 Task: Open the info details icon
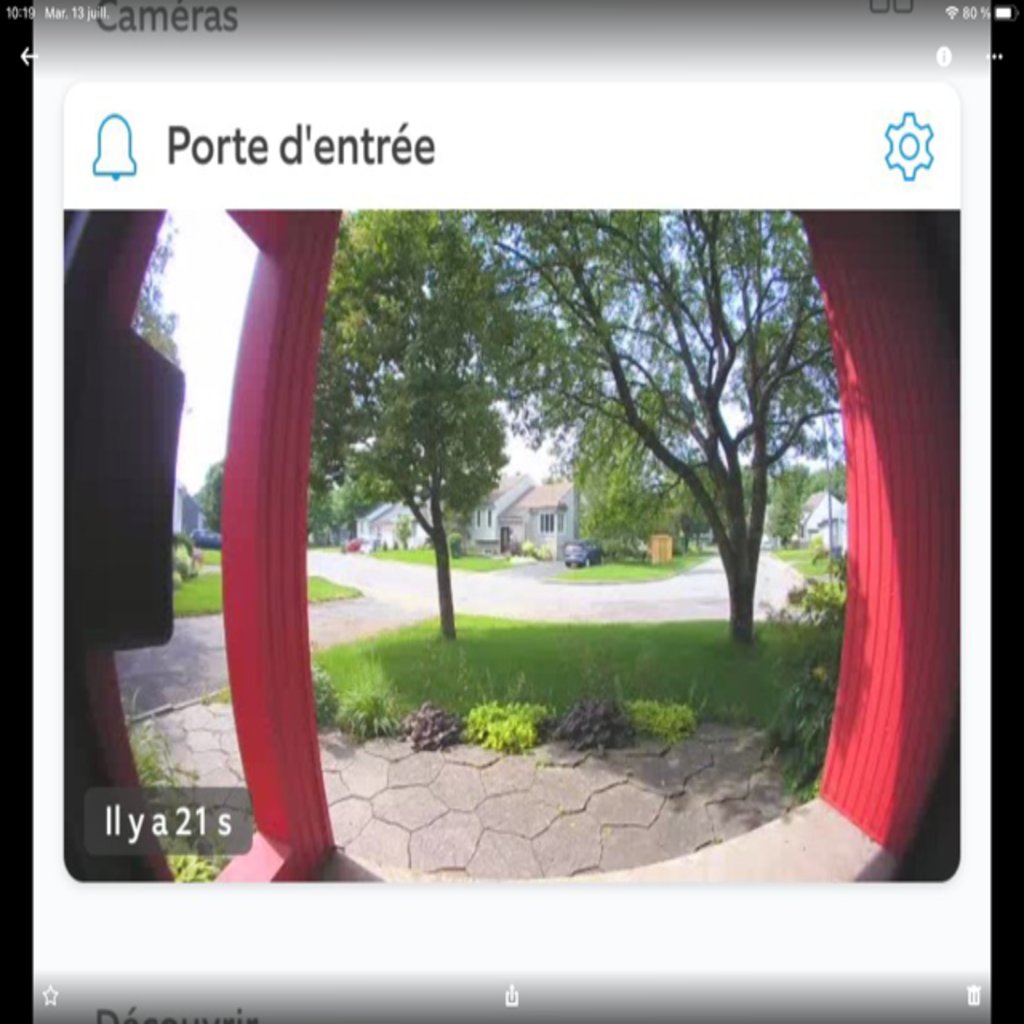pyautogui.click(x=943, y=57)
